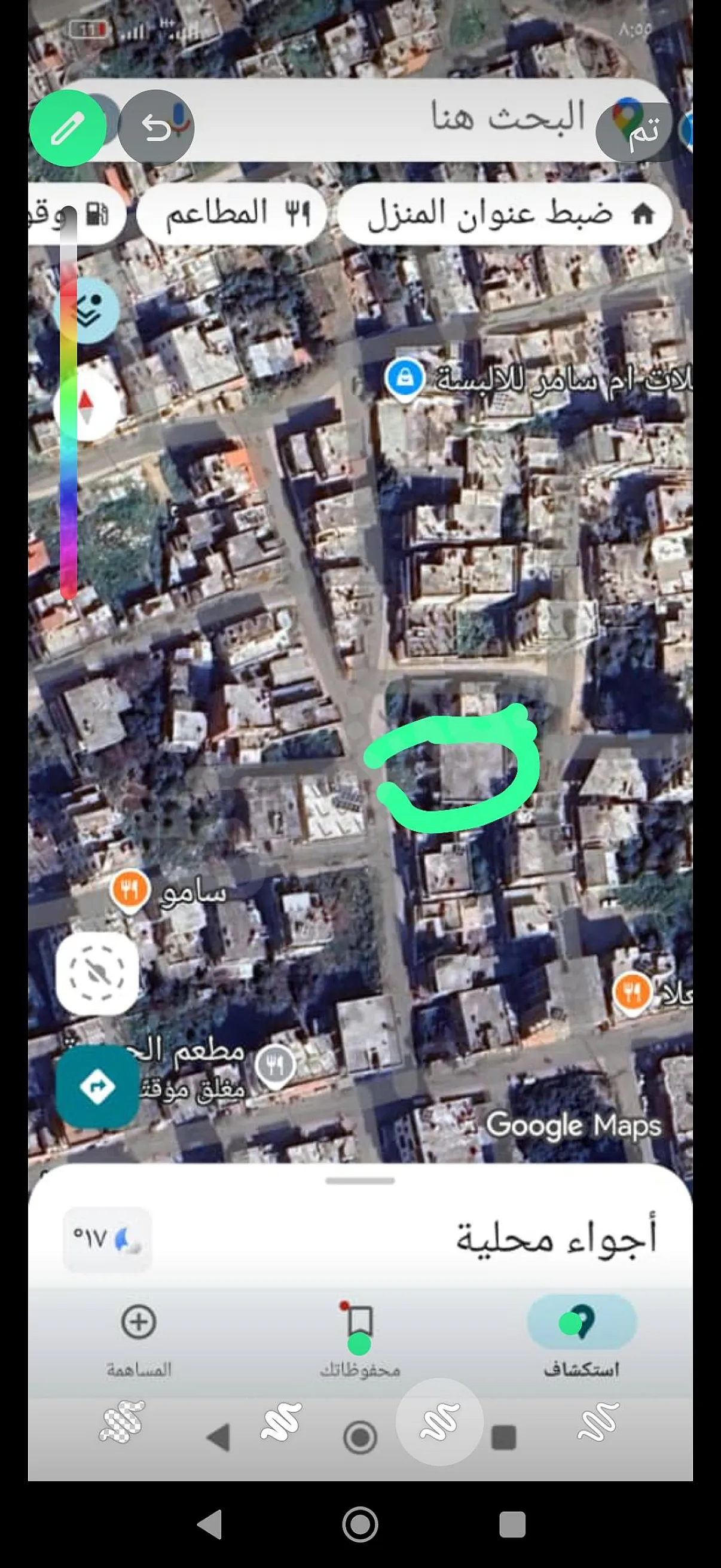This screenshot has width=721, height=1568.
Task: Select the highlighted medium brush style
Action: 439,1421
